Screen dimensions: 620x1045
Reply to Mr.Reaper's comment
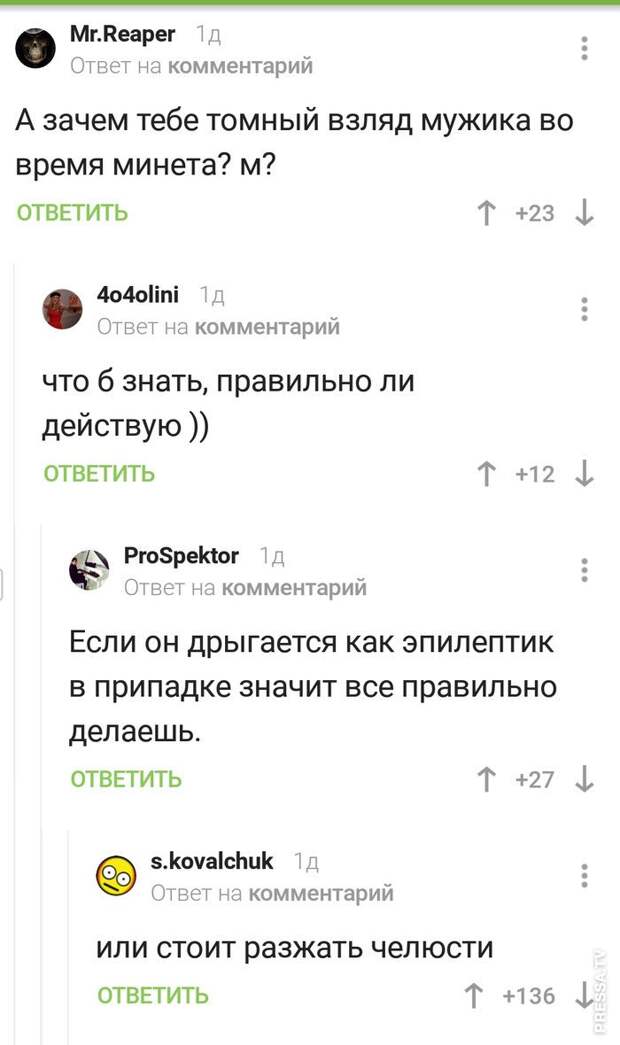[71, 212]
